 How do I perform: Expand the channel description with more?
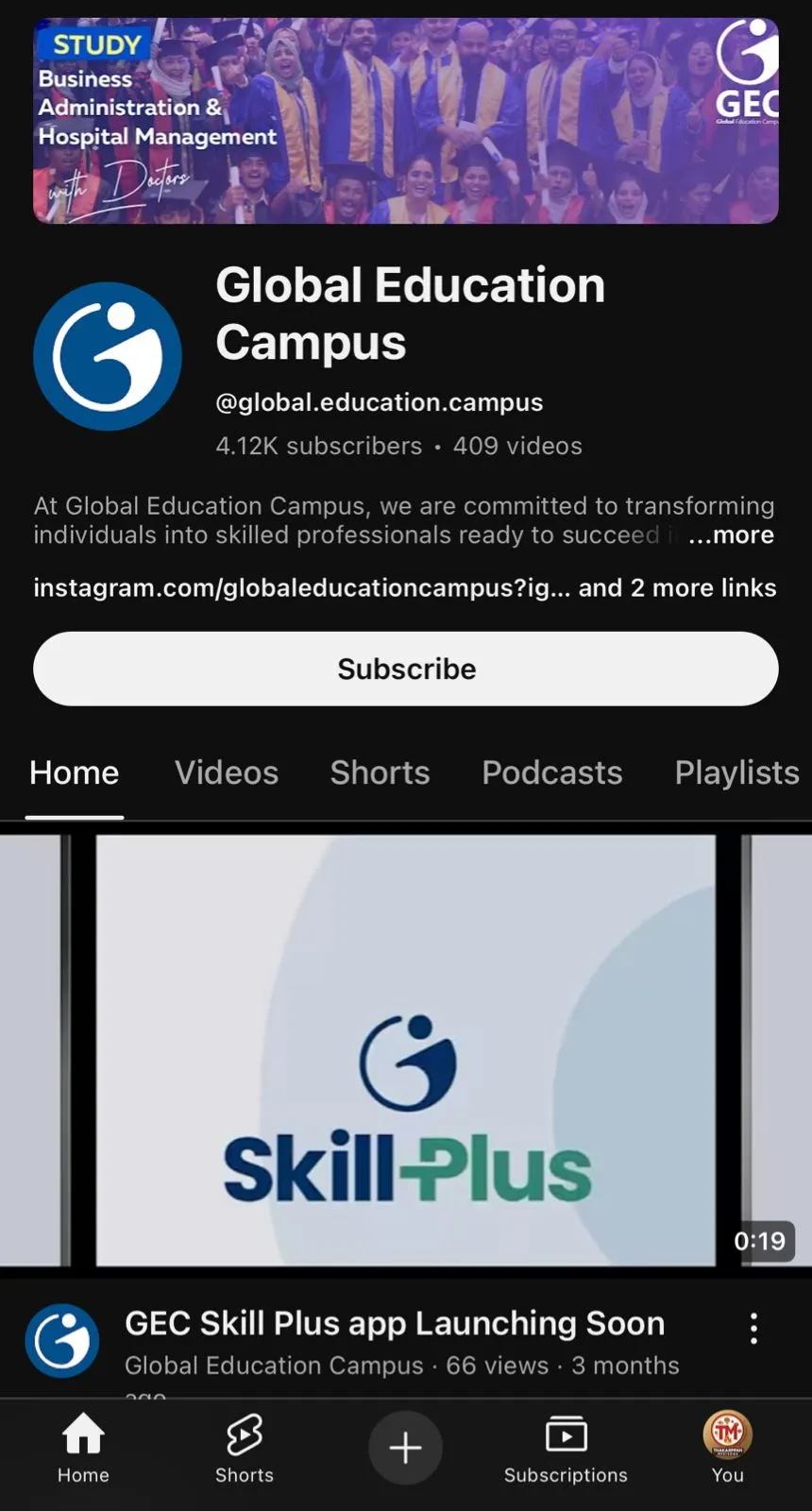pyautogui.click(x=730, y=535)
